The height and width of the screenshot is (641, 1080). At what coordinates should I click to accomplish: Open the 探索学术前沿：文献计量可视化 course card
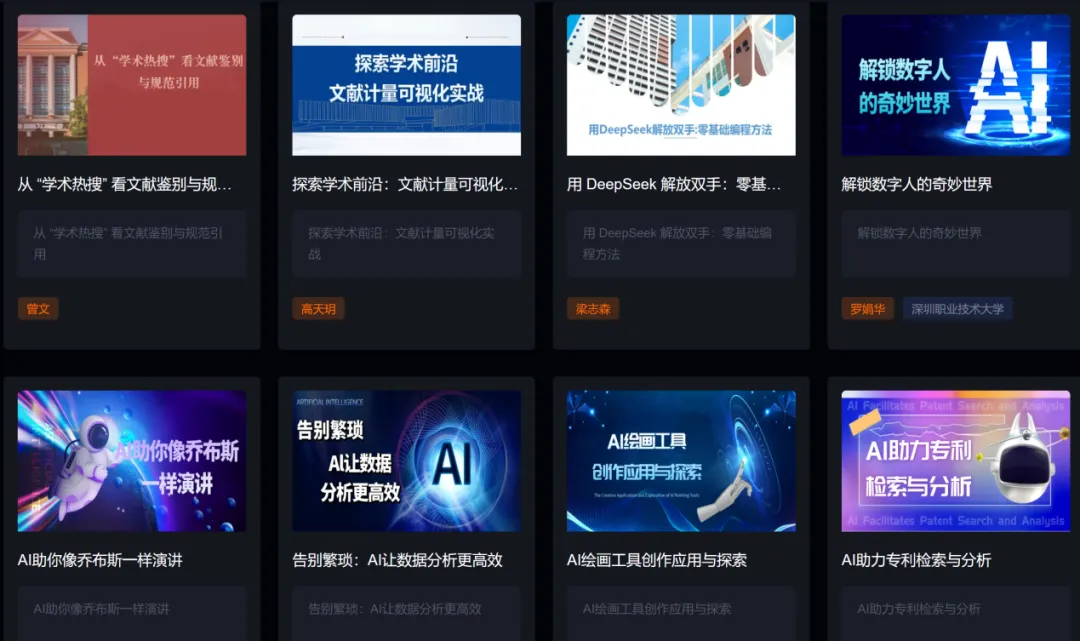point(406,175)
